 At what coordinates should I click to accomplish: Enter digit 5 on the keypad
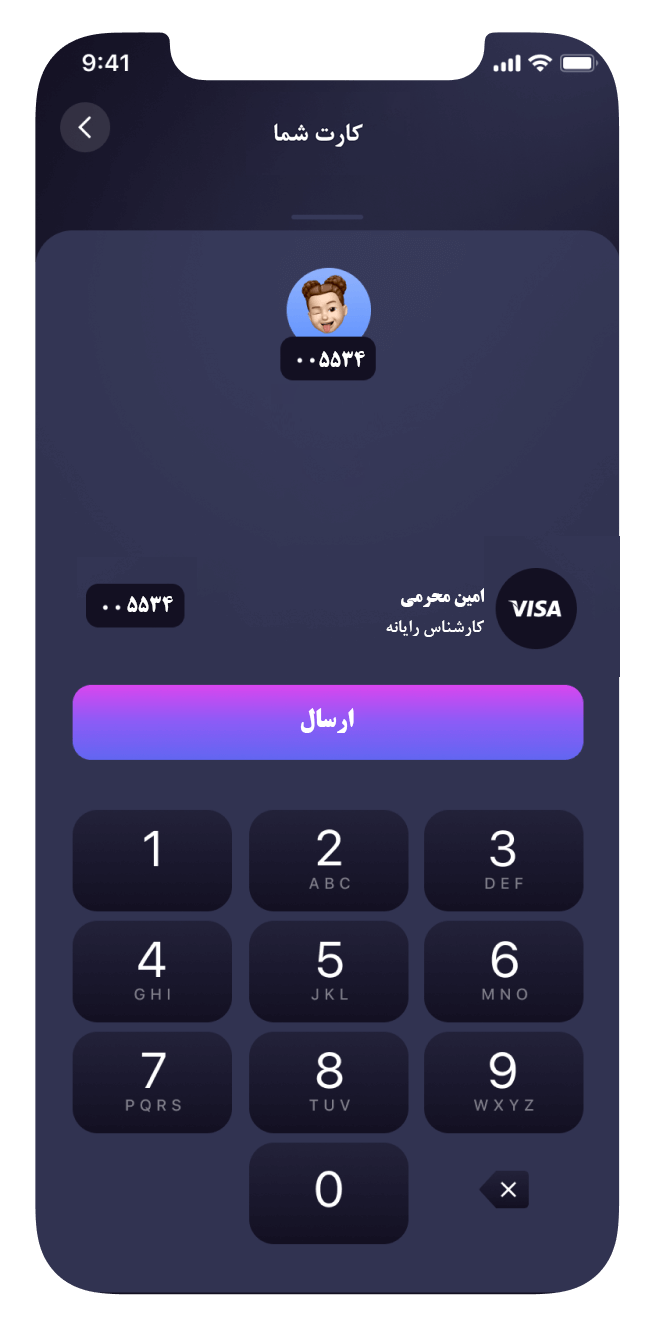[x=328, y=971]
